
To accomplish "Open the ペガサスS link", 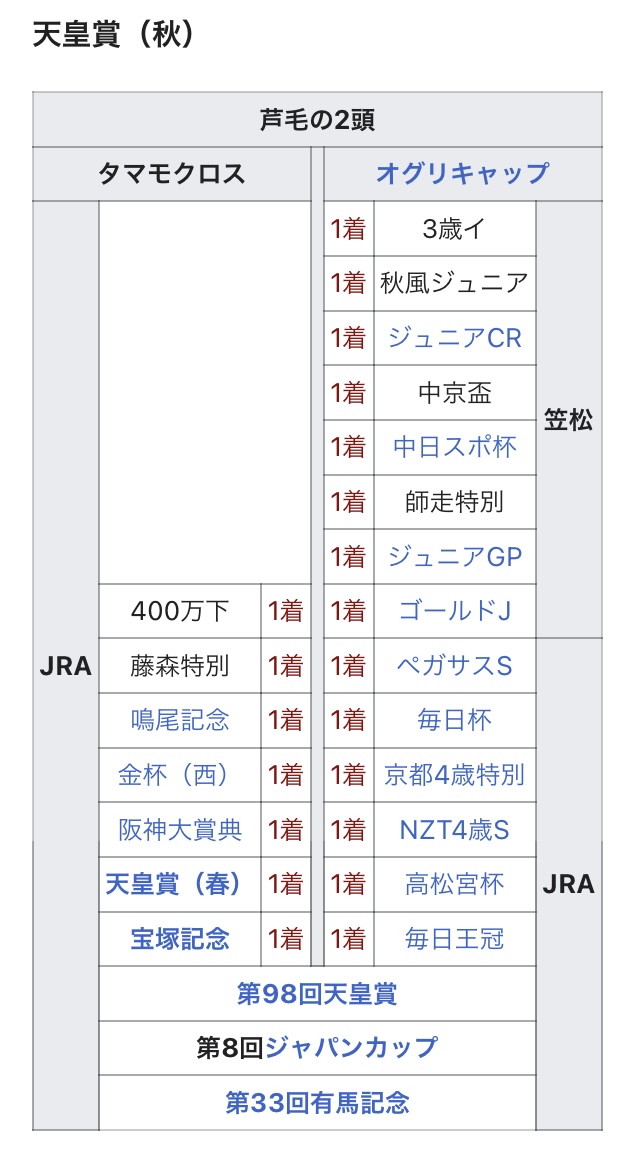I will click(454, 666).
